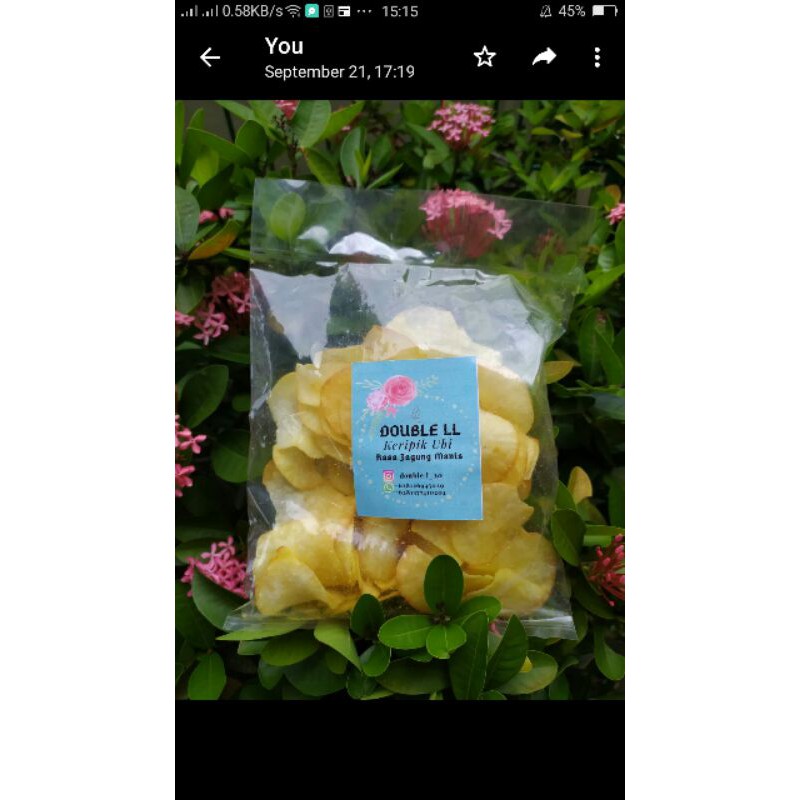The image size is (800, 800).
Task: Open the three-dot overflow menu
Action: [597, 57]
